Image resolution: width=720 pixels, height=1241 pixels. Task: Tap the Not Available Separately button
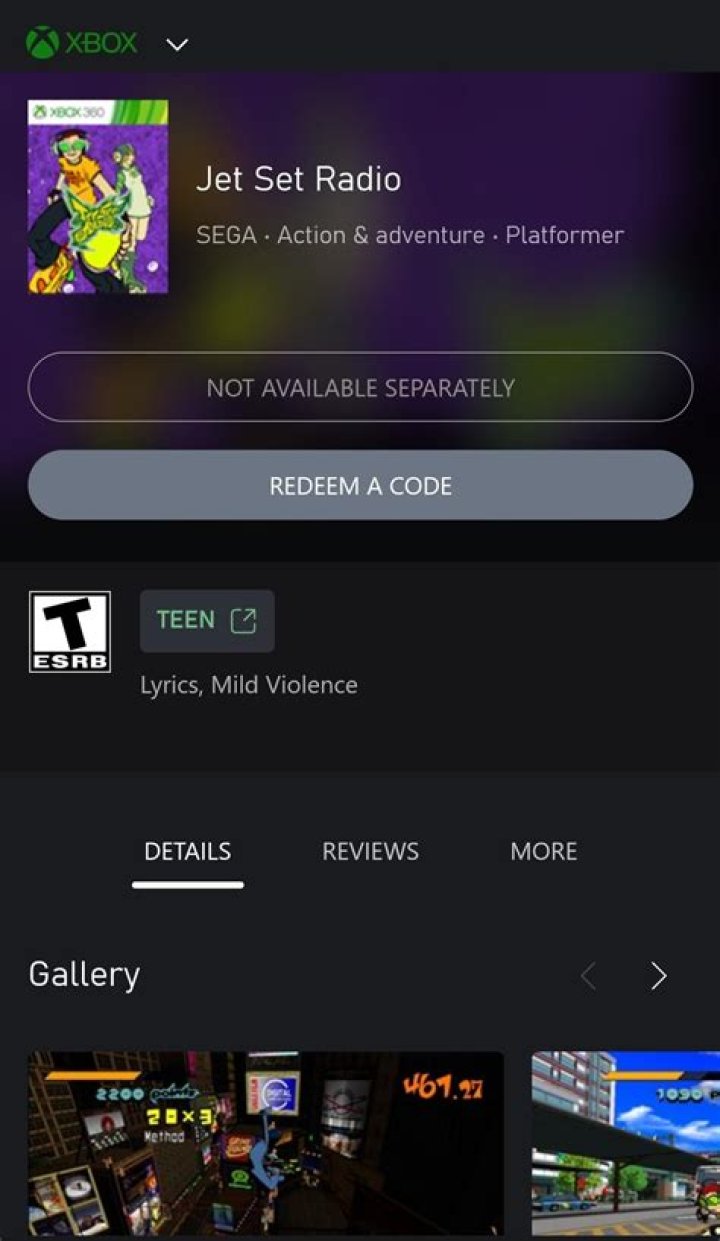click(x=360, y=387)
